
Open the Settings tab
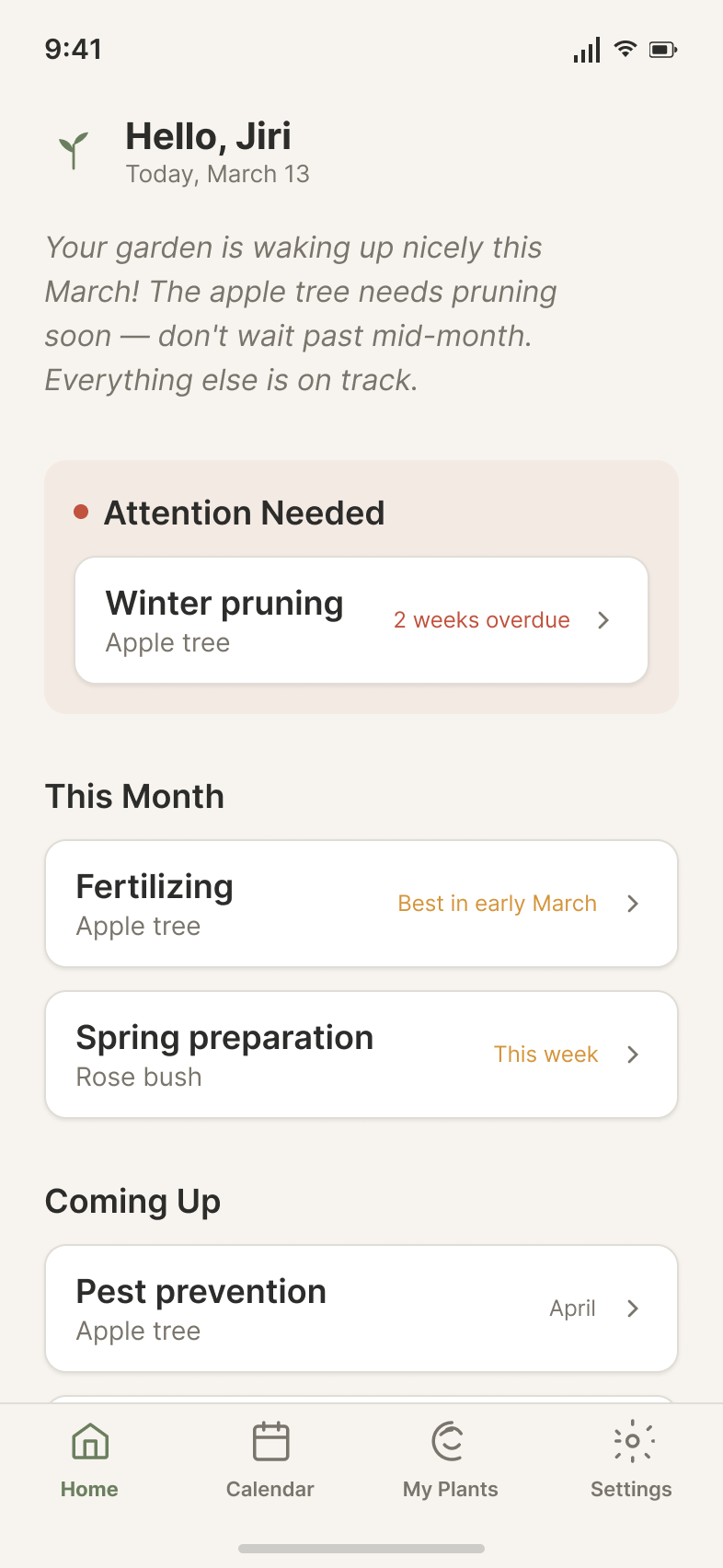click(631, 1460)
